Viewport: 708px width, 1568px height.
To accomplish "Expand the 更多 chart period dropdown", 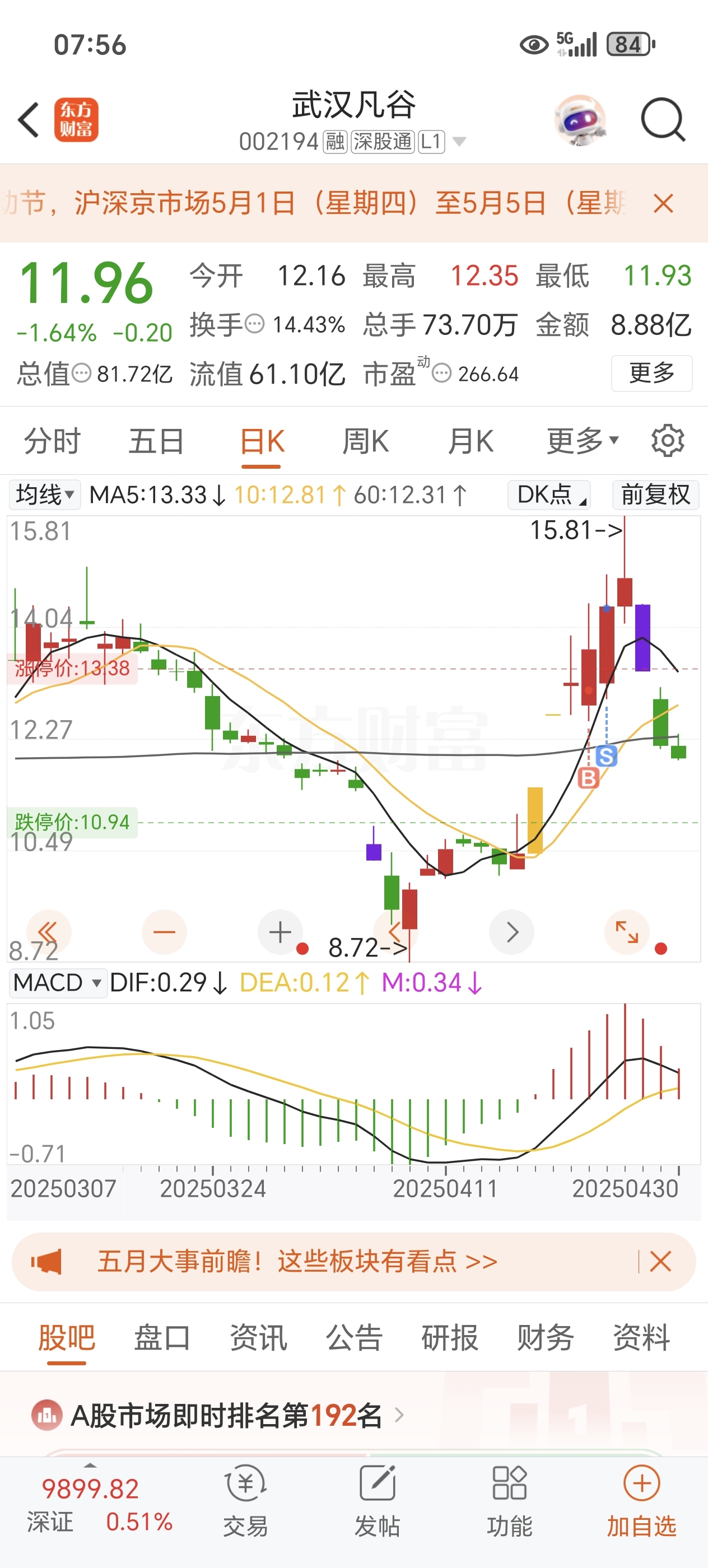I will coord(581,441).
